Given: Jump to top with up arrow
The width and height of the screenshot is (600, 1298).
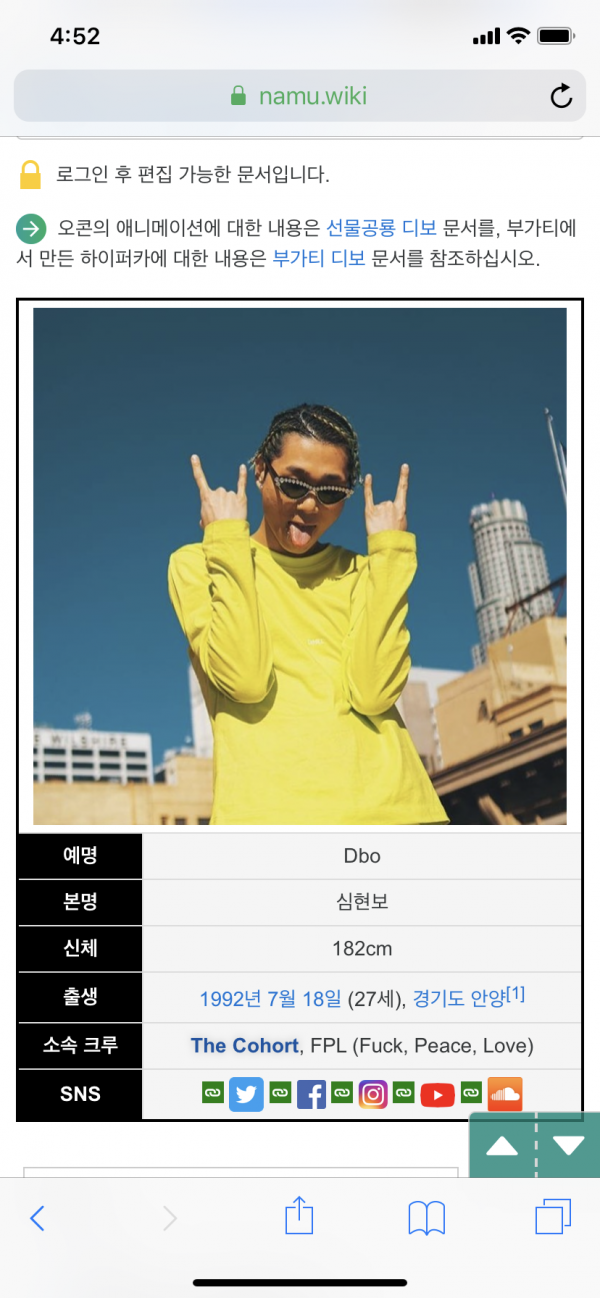Looking at the screenshot, I should click(x=502, y=1145).
